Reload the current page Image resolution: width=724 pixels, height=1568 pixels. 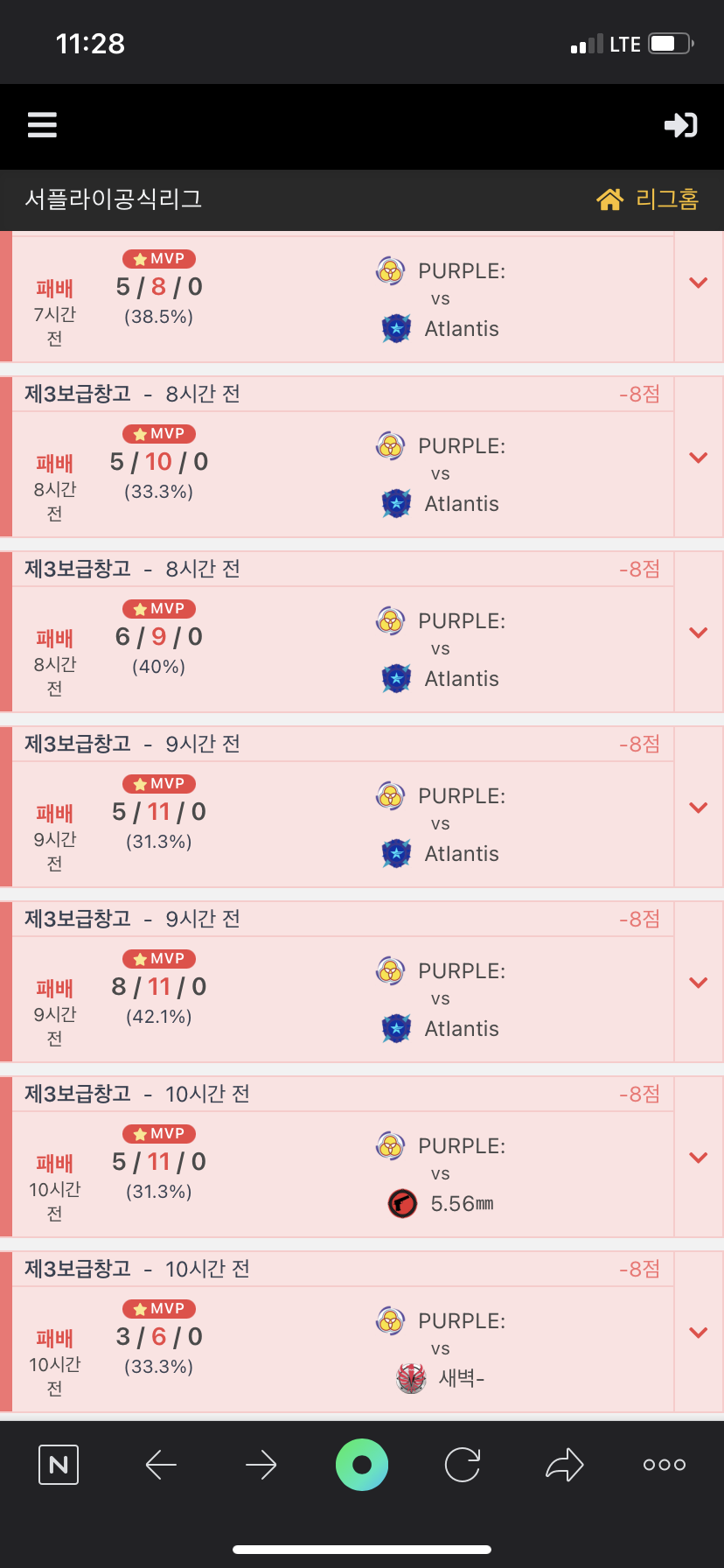point(463,1464)
